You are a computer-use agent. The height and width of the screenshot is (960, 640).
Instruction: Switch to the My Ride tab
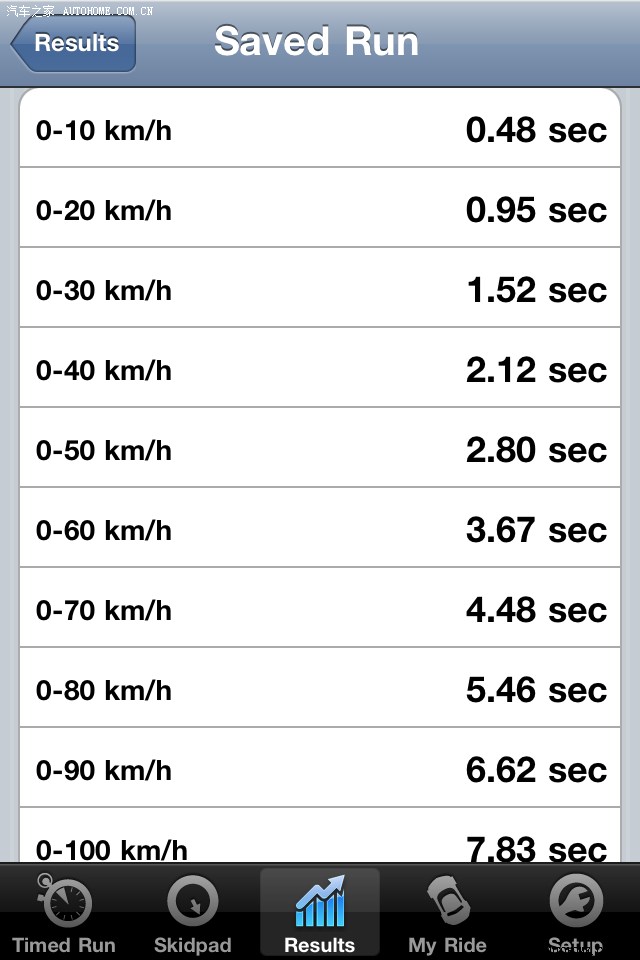click(x=447, y=914)
